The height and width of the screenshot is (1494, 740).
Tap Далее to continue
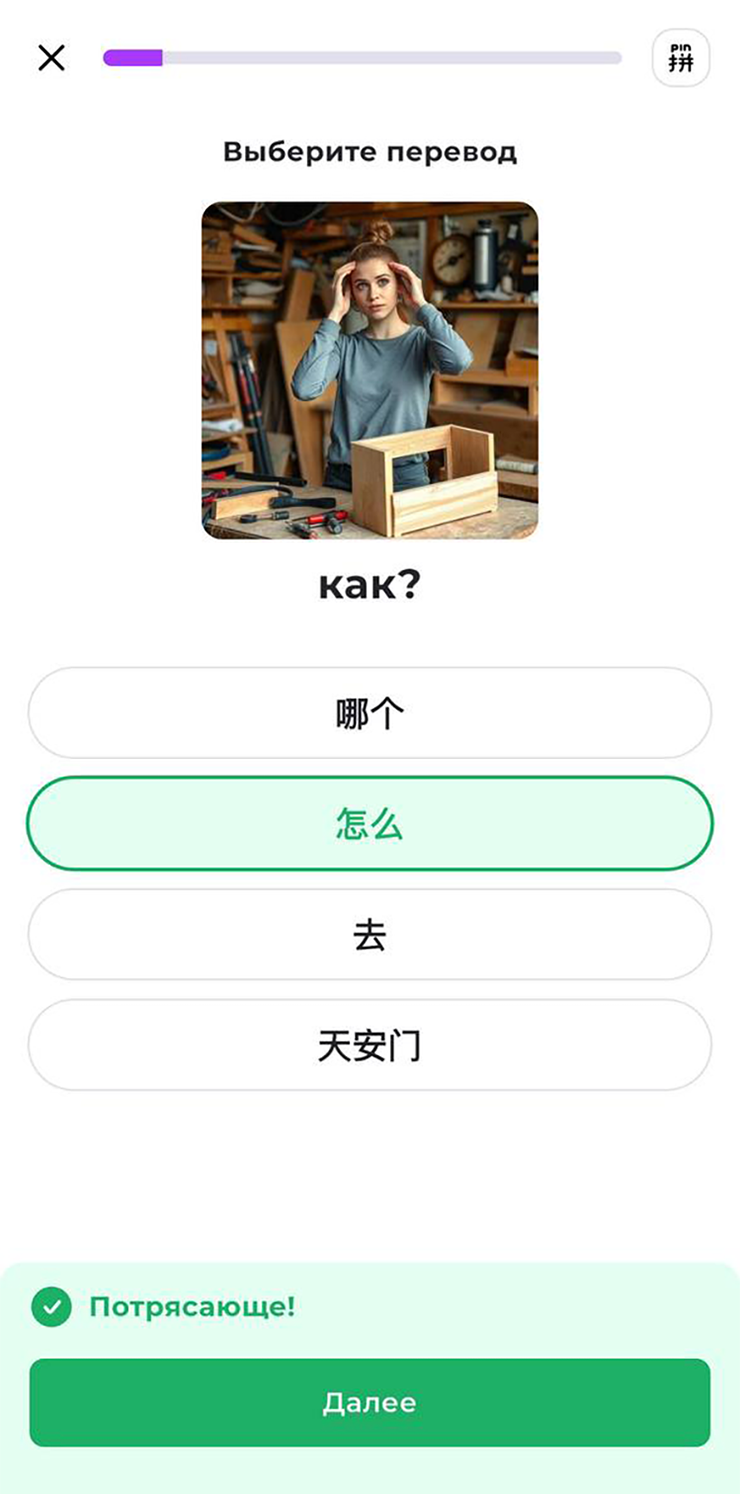click(x=369, y=1402)
